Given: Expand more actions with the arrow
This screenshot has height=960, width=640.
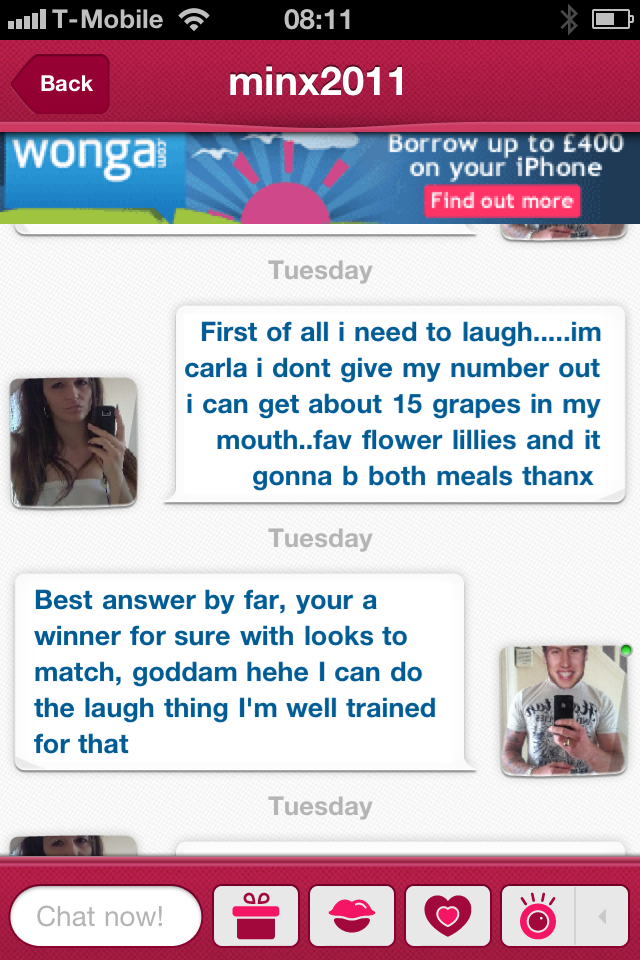Looking at the screenshot, I should pyautogui.click(x=603, y=916).
